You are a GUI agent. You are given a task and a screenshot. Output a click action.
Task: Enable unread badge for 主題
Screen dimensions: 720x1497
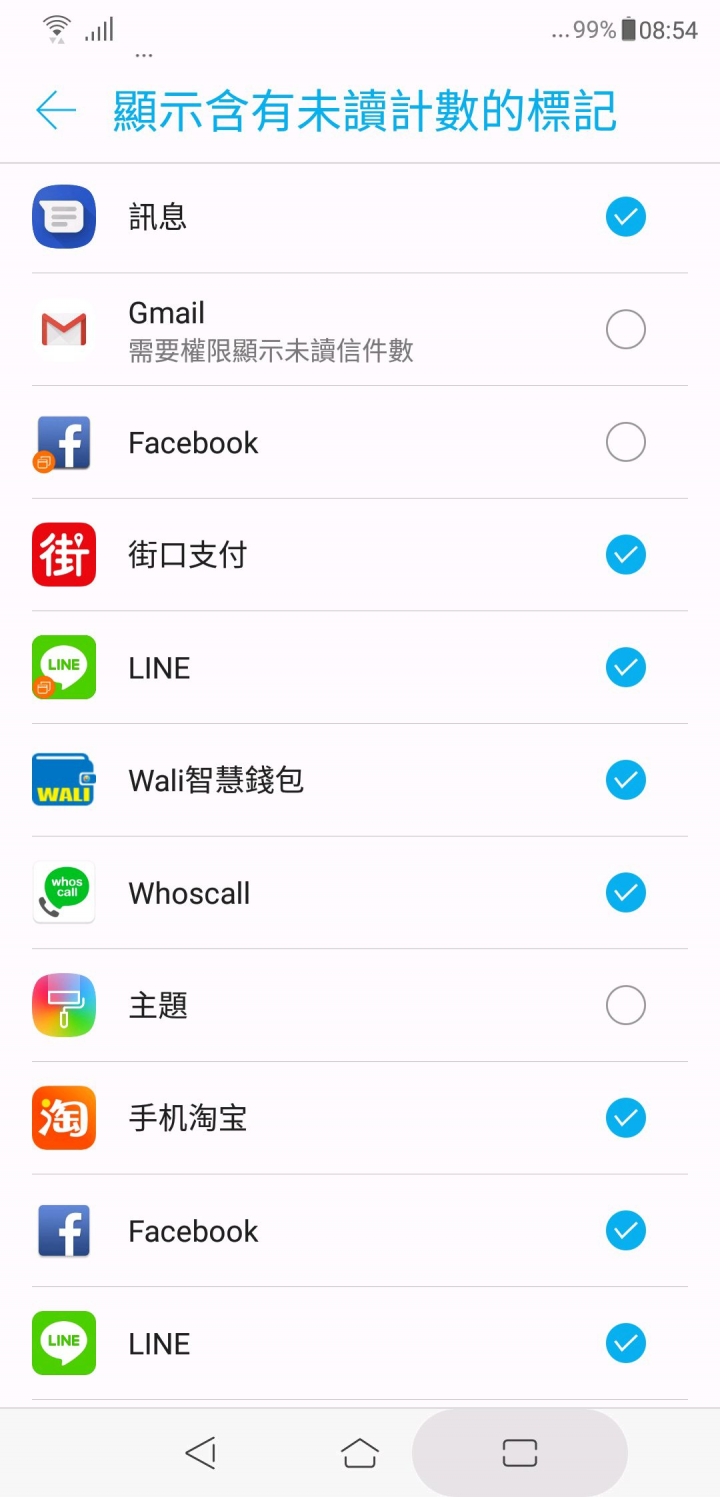626,1005
